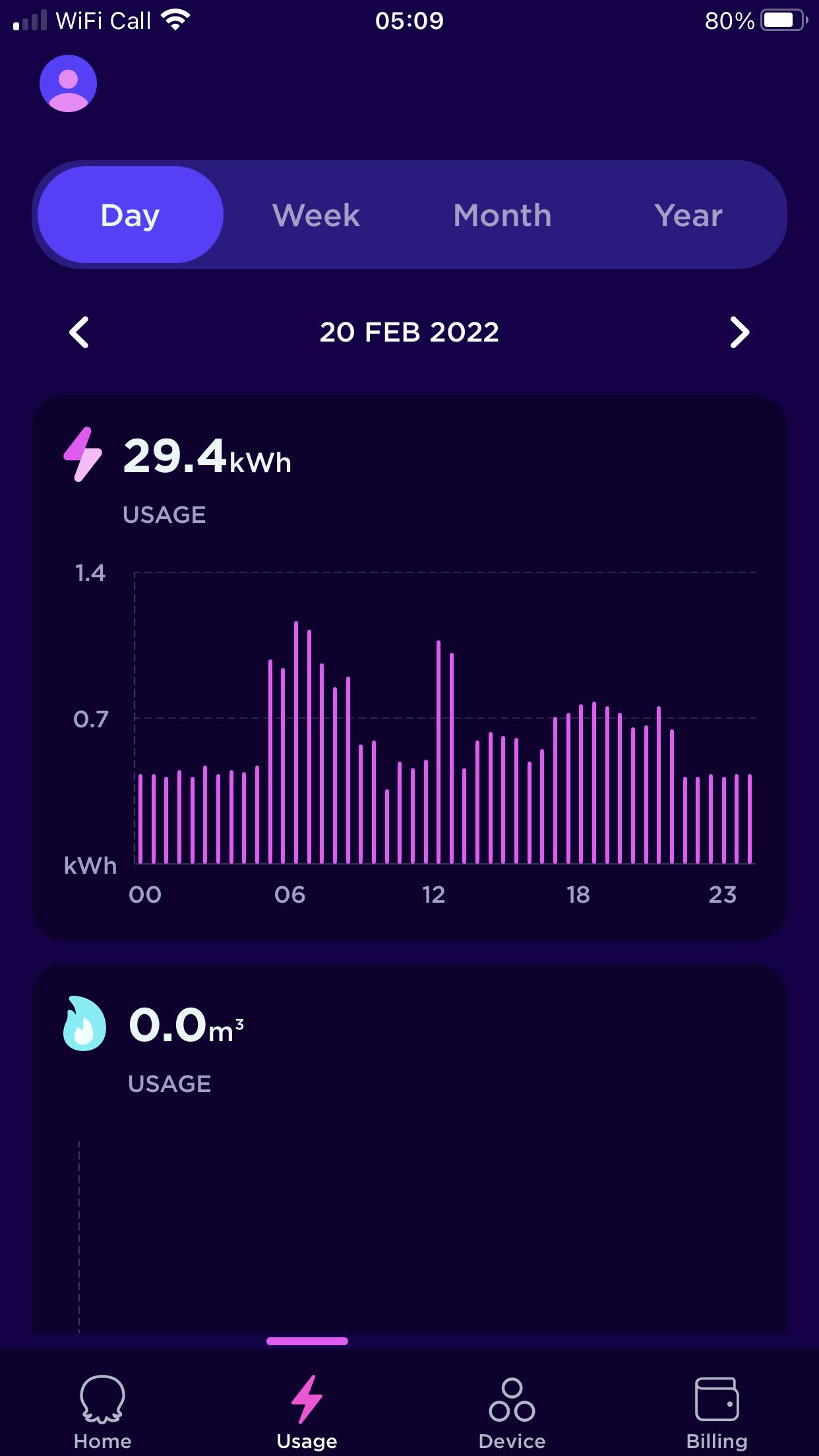Viewport: 819px width, 1456px height.
Task: Select the Day view
Action: coord(131,215)
